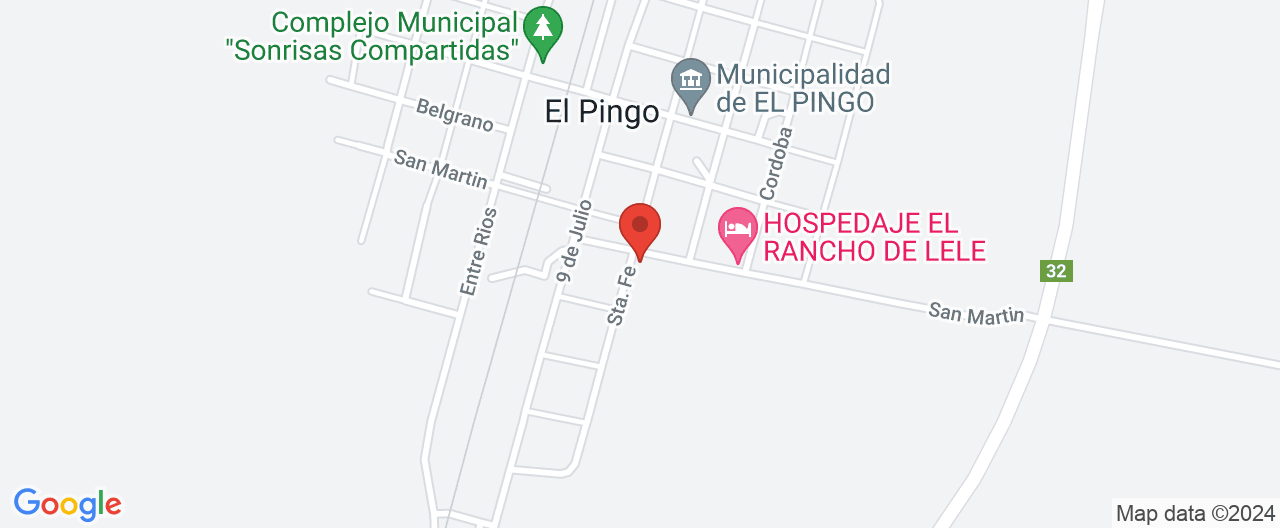1280x528 pixels.
Task: Open Complejo Municipal Sonrisas Compartidas park marker
Action: click(543, 30)
